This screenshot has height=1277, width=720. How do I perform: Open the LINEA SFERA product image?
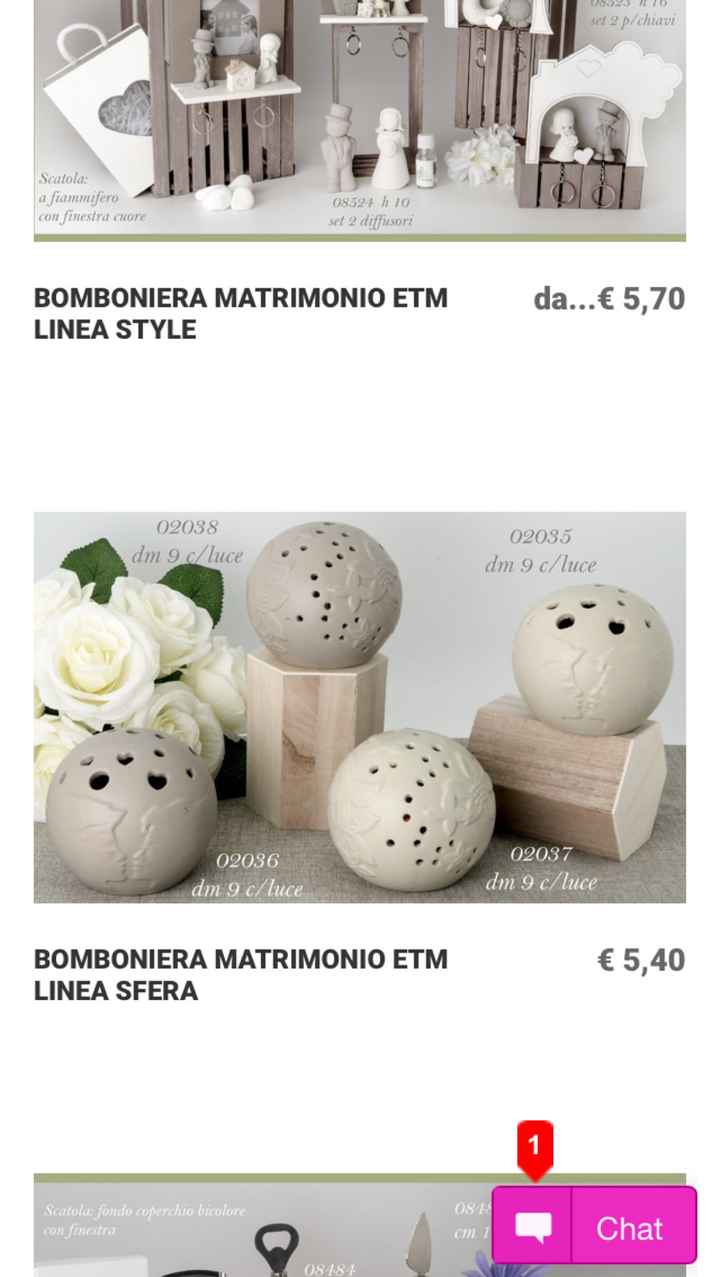360,705
